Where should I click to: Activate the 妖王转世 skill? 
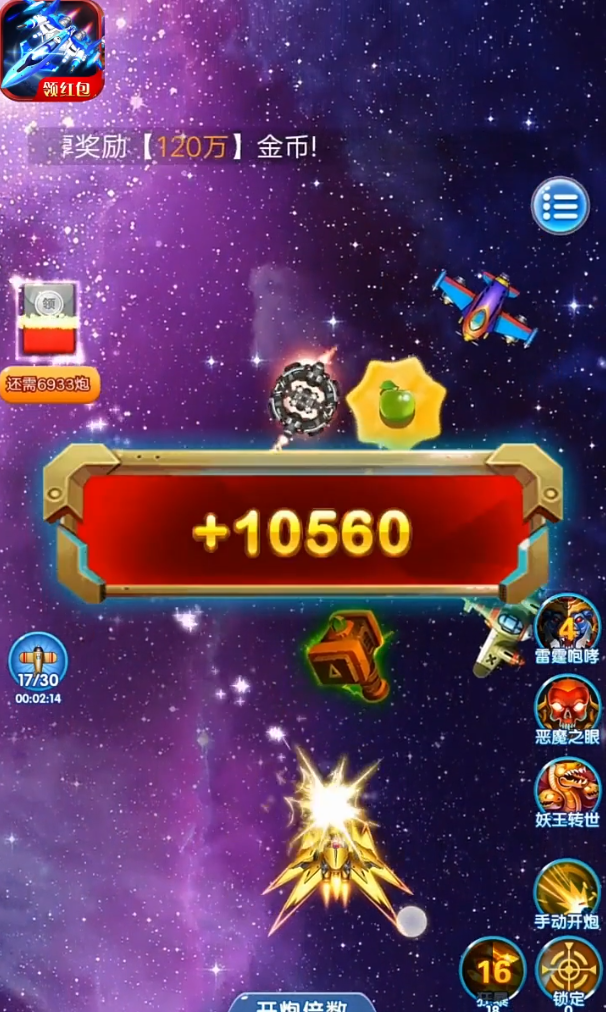[567, 790]
